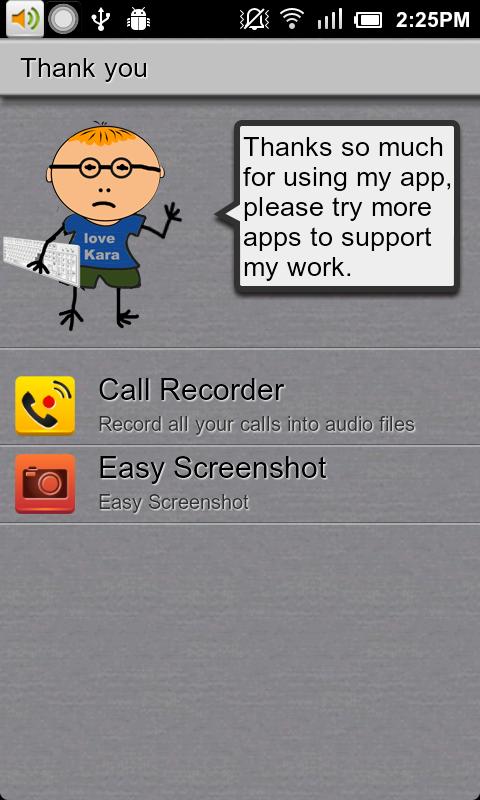This screenshot has height=800, width=480.
Task: Open the Call Recorder app entry
Action: (240, 406)
